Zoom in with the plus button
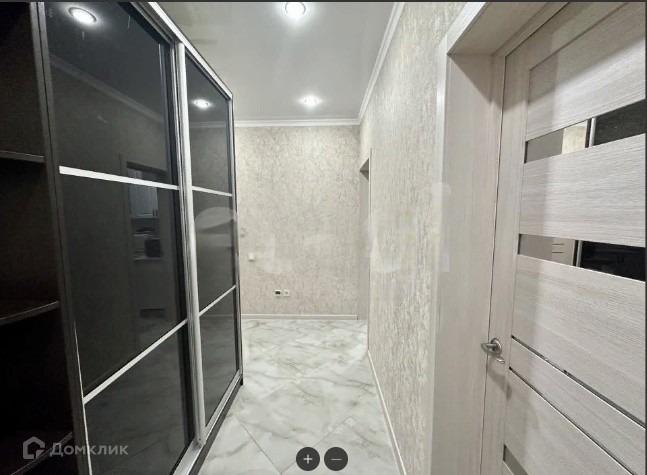This screenshot has width=647, height=475. point(308,459)
